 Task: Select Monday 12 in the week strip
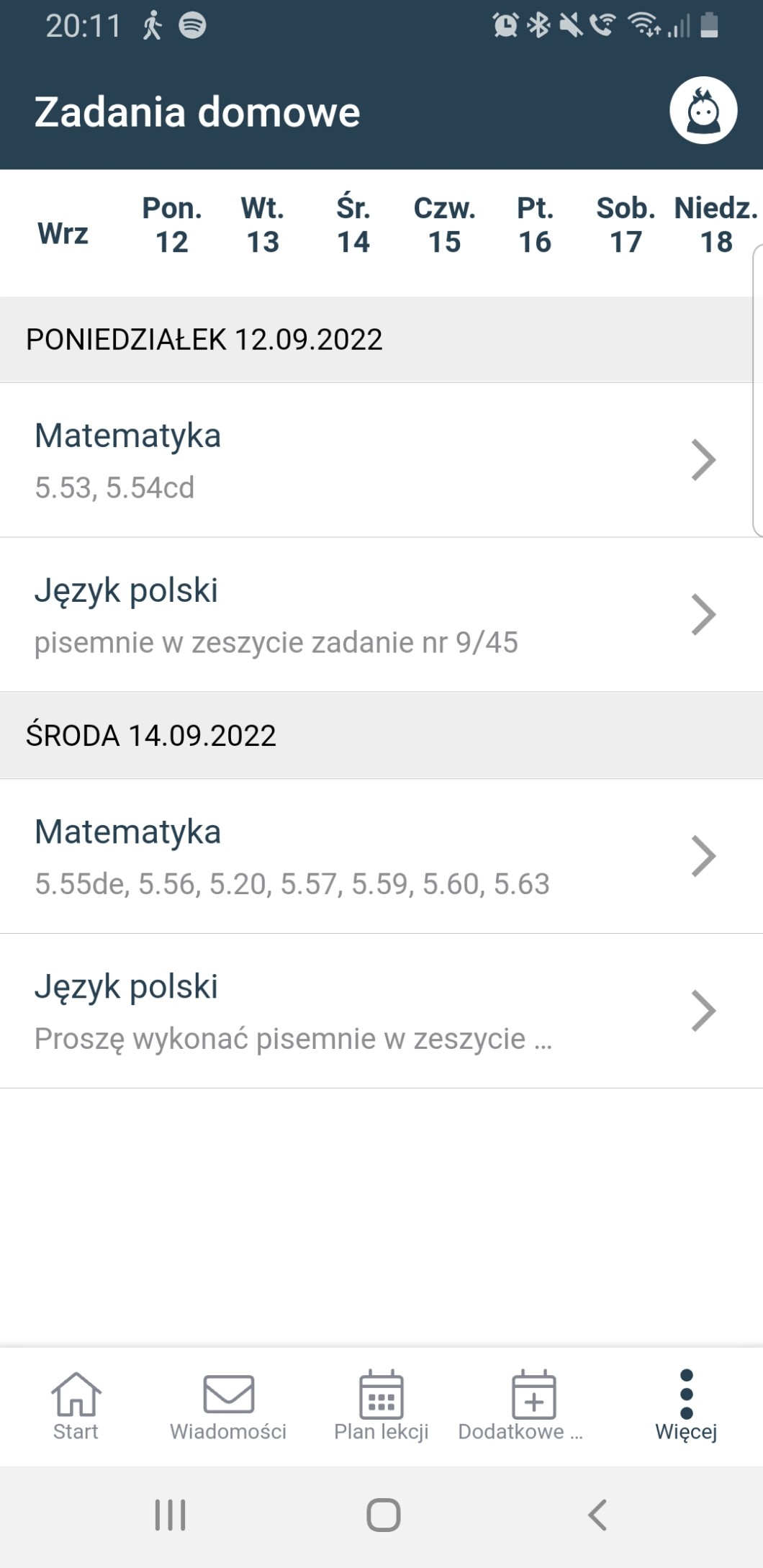coord(171,225)
